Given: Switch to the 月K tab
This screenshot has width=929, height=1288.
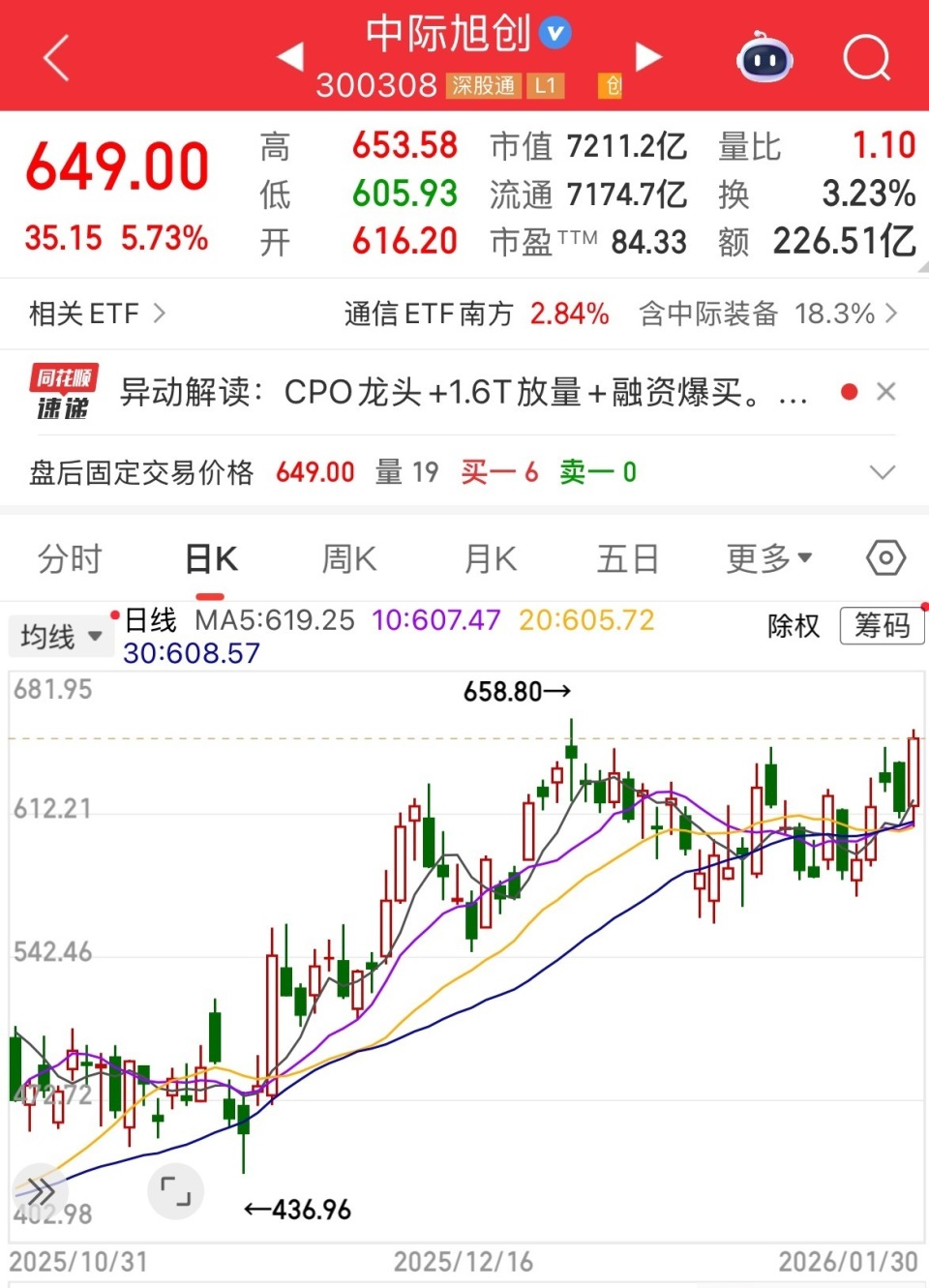Looking at the screenshot, I should pyautogui.click(x=489, y=557).
